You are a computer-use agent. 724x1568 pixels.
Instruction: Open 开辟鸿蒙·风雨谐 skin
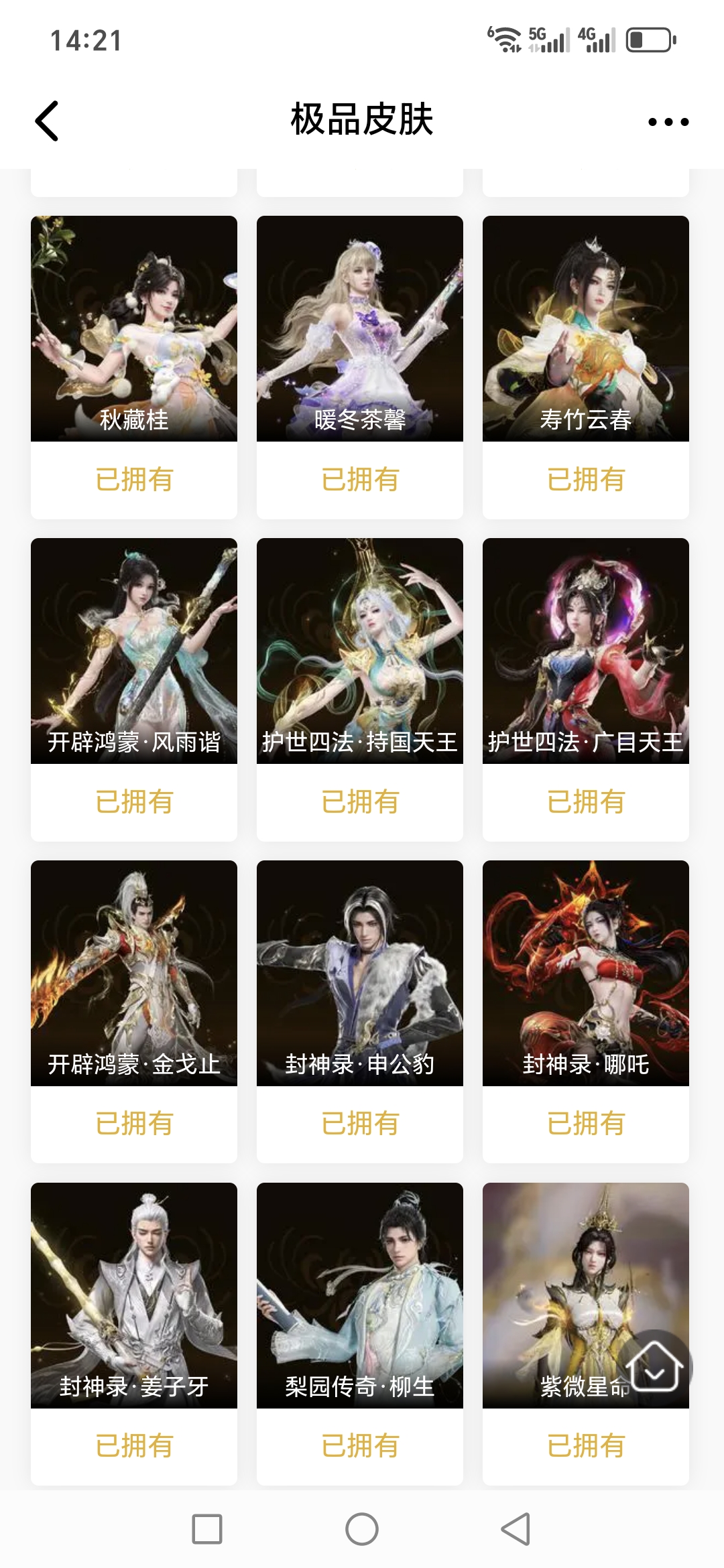pyautogui.click(x=134, y=651)
